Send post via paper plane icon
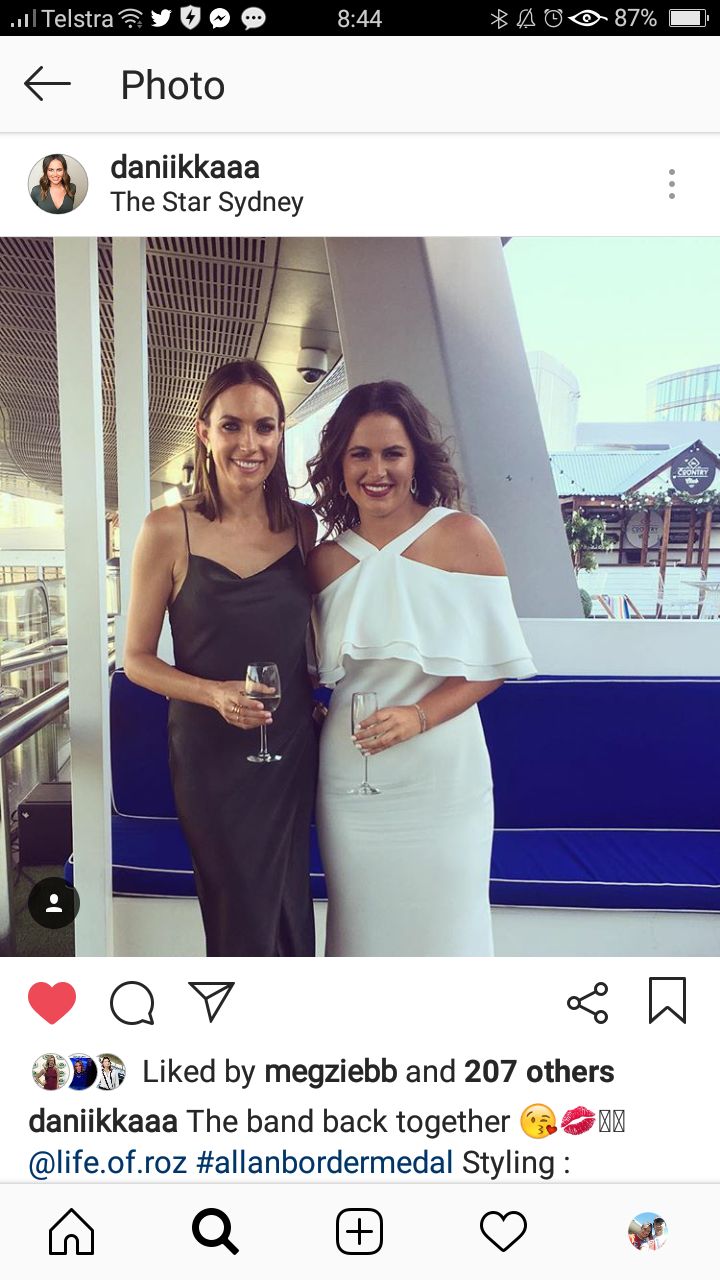720x1280 pixels. click(211, 1002)
